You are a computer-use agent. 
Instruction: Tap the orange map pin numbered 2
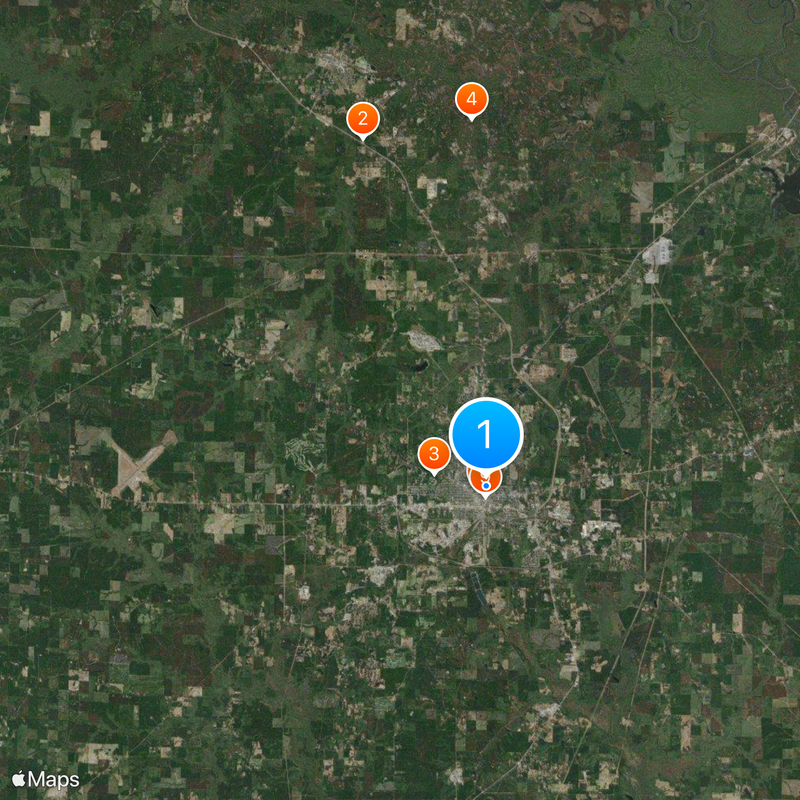coord(362,119)
